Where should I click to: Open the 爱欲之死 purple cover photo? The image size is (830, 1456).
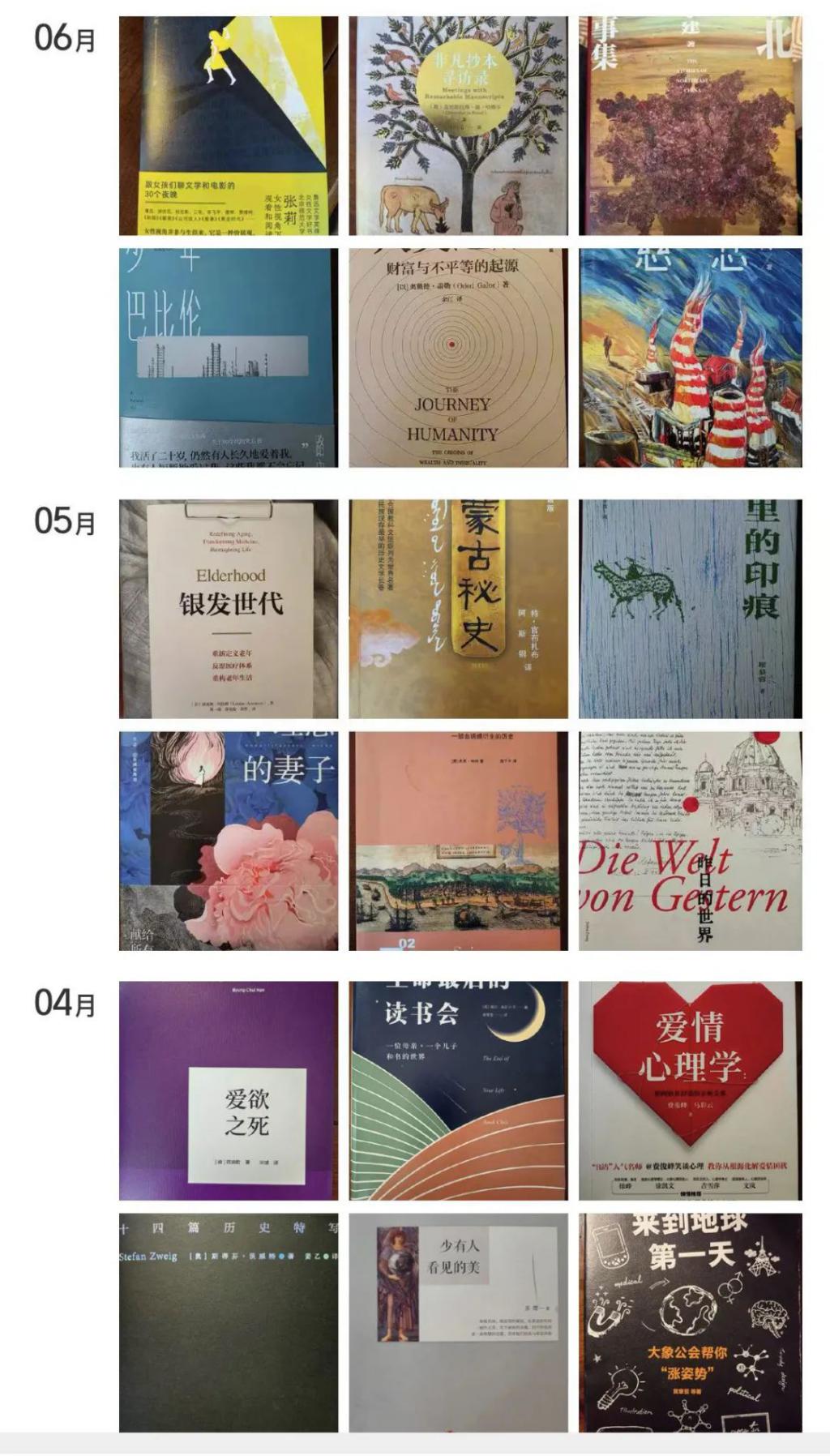229,1090
